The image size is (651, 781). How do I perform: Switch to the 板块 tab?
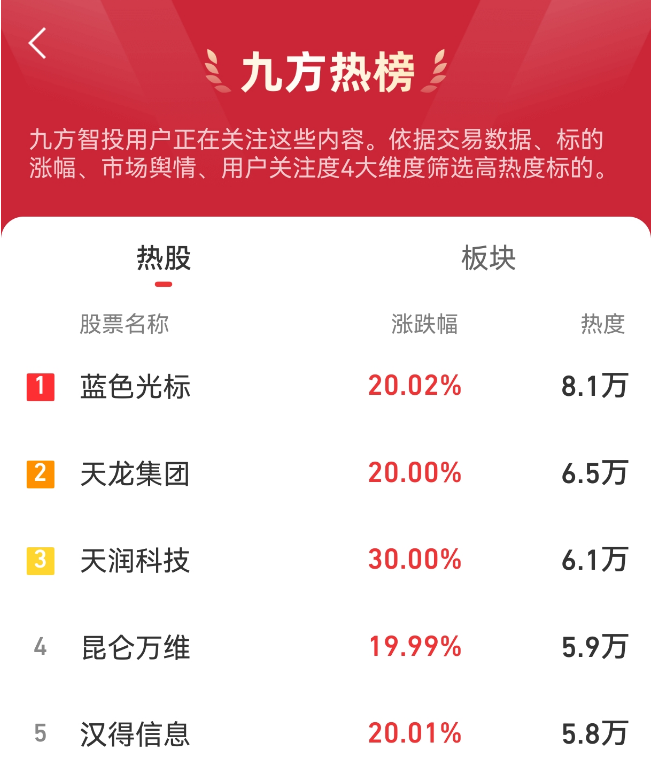coord(488,259)
